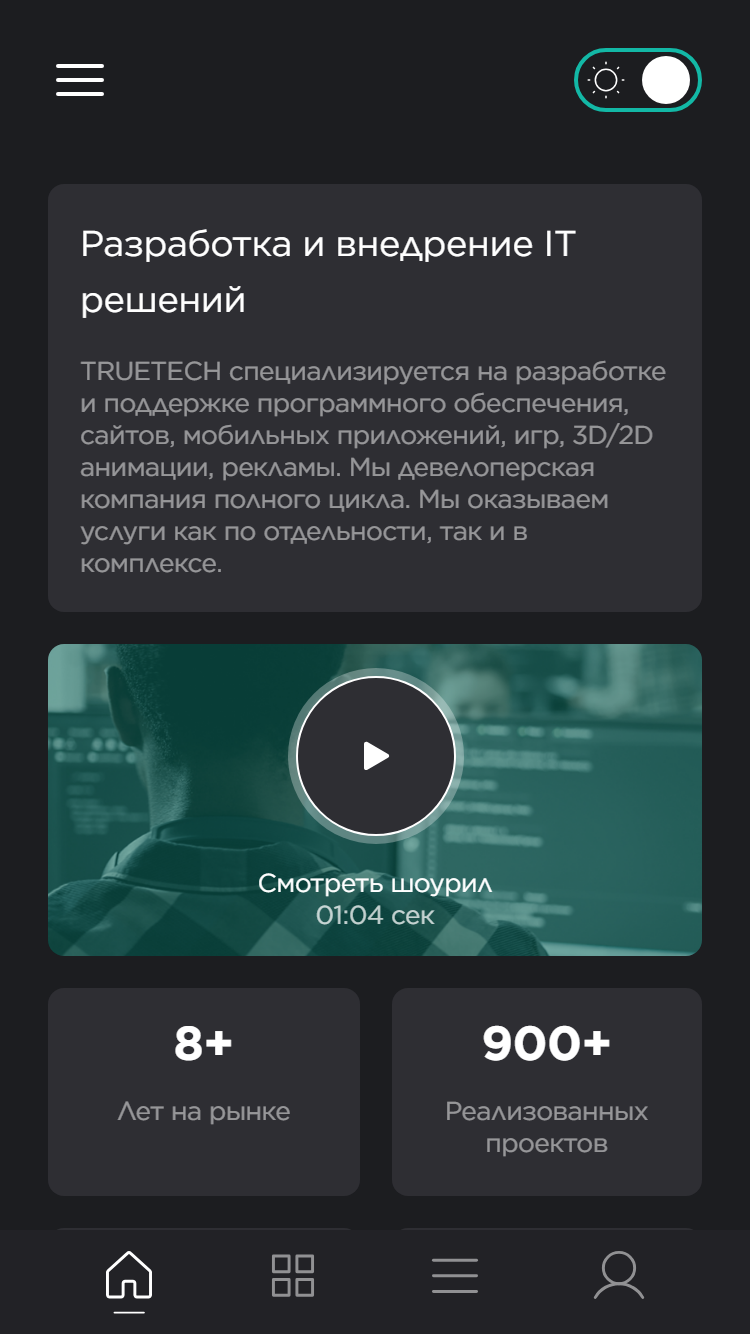The image size is (750, 1334).
Task: Play the showreel video
Action: point(376,756)
